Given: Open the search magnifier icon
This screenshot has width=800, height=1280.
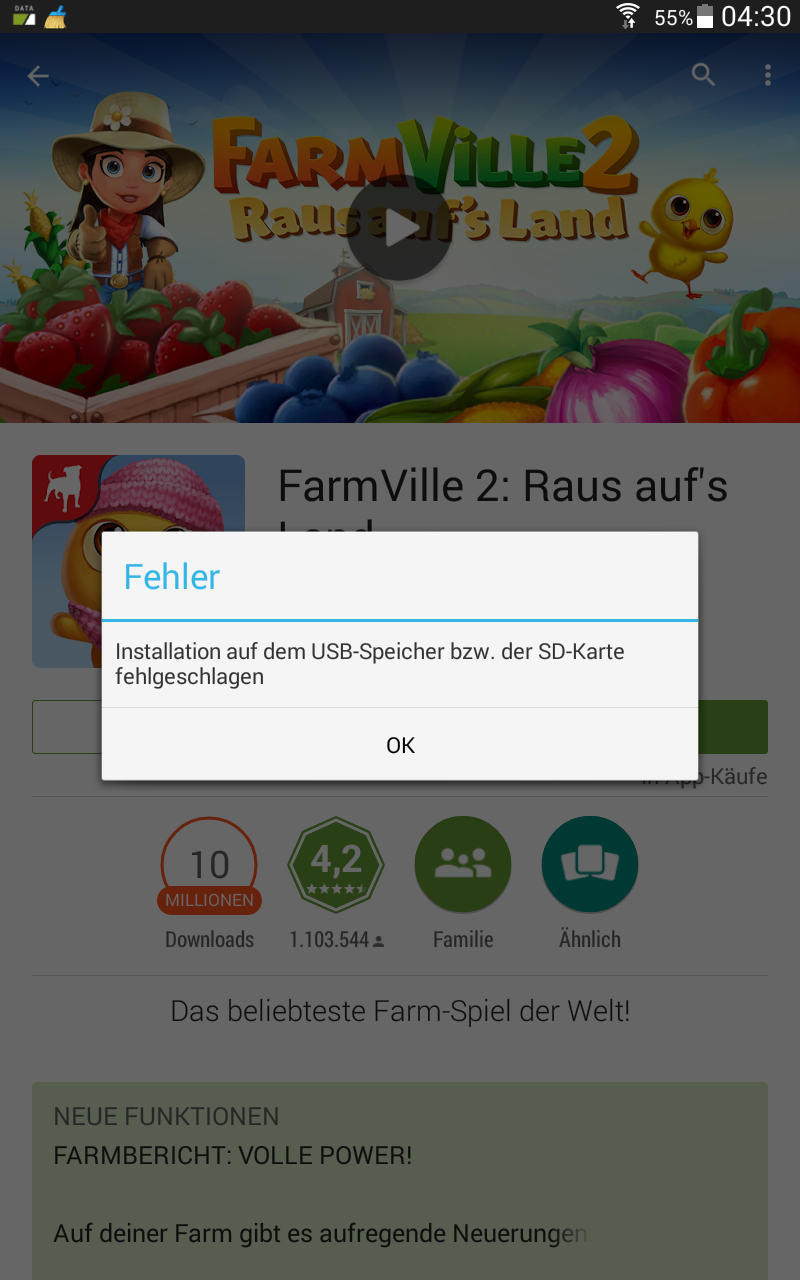Looking at the screenshot, I should 704,75.
